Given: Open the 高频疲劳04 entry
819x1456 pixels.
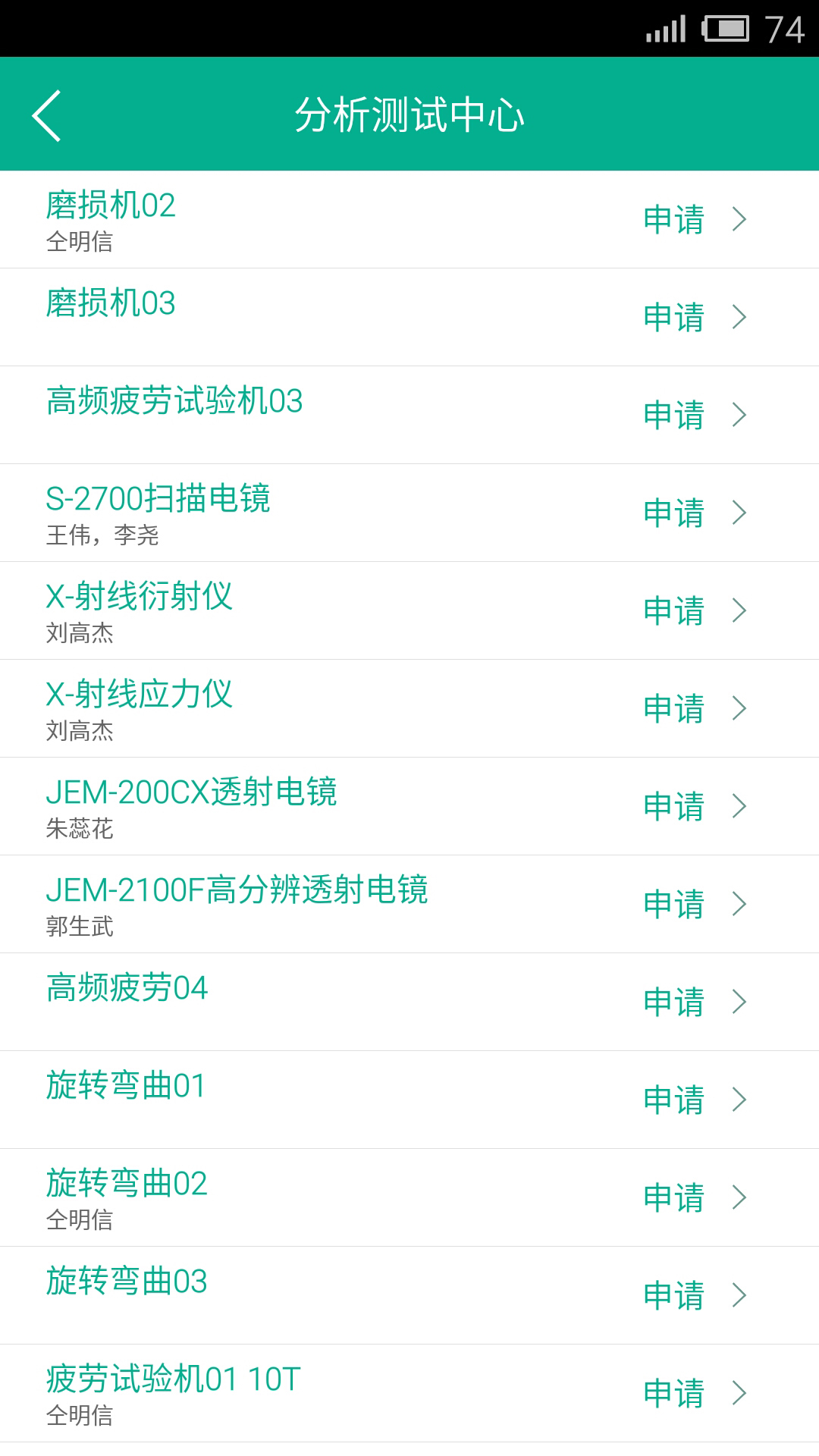Looking at the screenshot, I should 409,1002.
